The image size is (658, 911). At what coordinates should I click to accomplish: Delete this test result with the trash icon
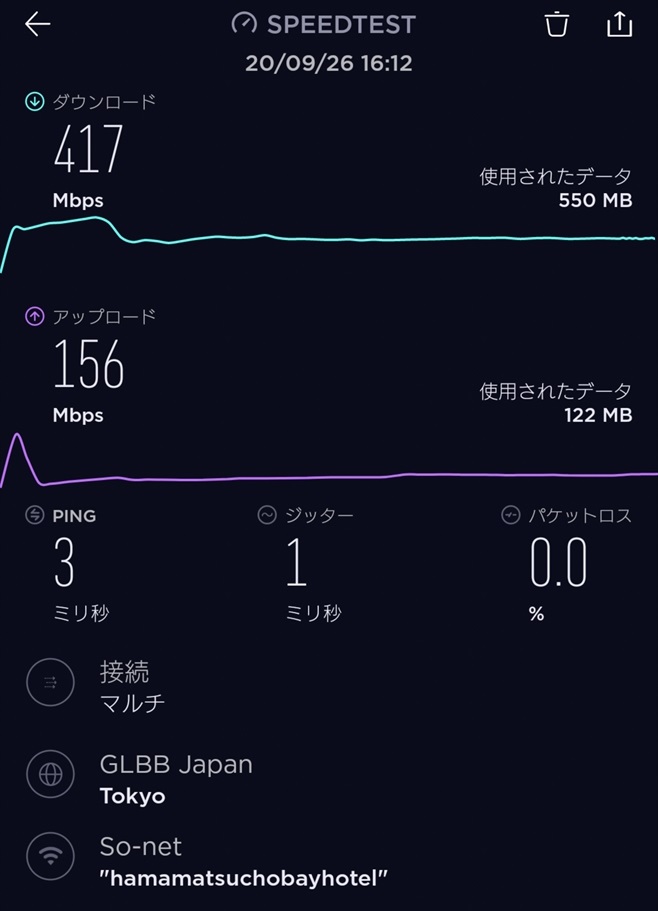pyautogui.click(x=556, y=24)
